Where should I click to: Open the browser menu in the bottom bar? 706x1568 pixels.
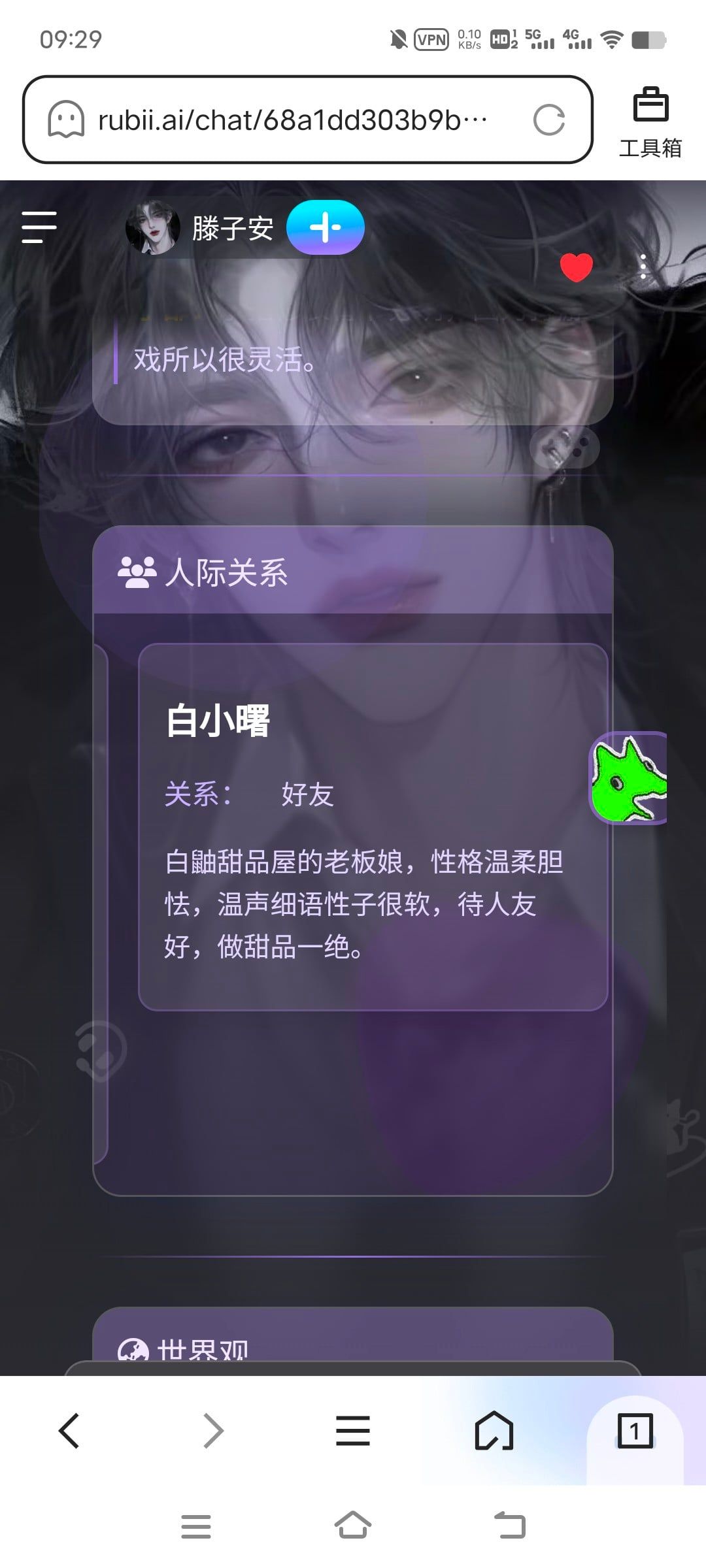point(353,1431)
